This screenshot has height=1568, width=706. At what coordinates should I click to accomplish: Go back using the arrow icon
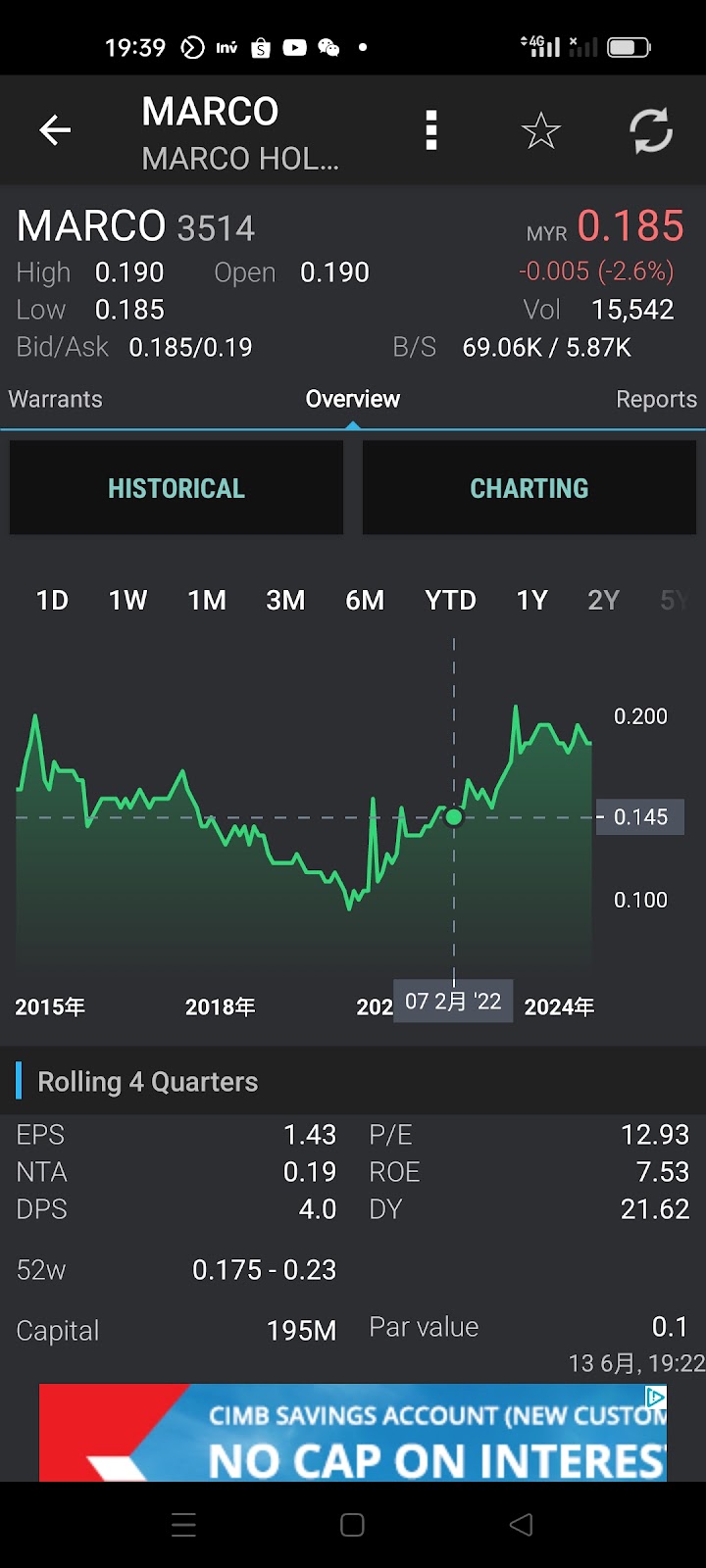pyautogui.click(x=55, y=129)
